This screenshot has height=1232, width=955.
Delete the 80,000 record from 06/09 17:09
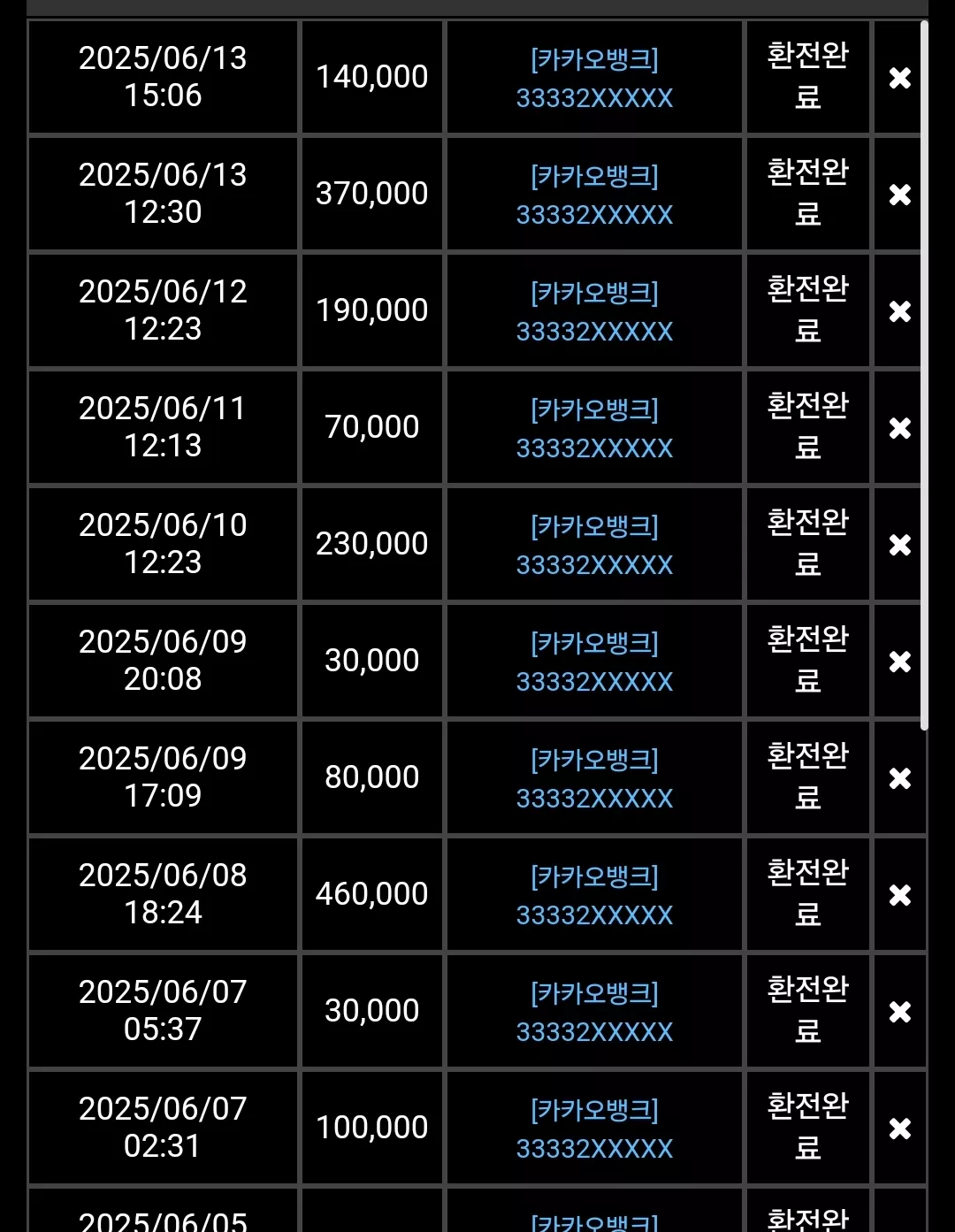coord(899,778)
